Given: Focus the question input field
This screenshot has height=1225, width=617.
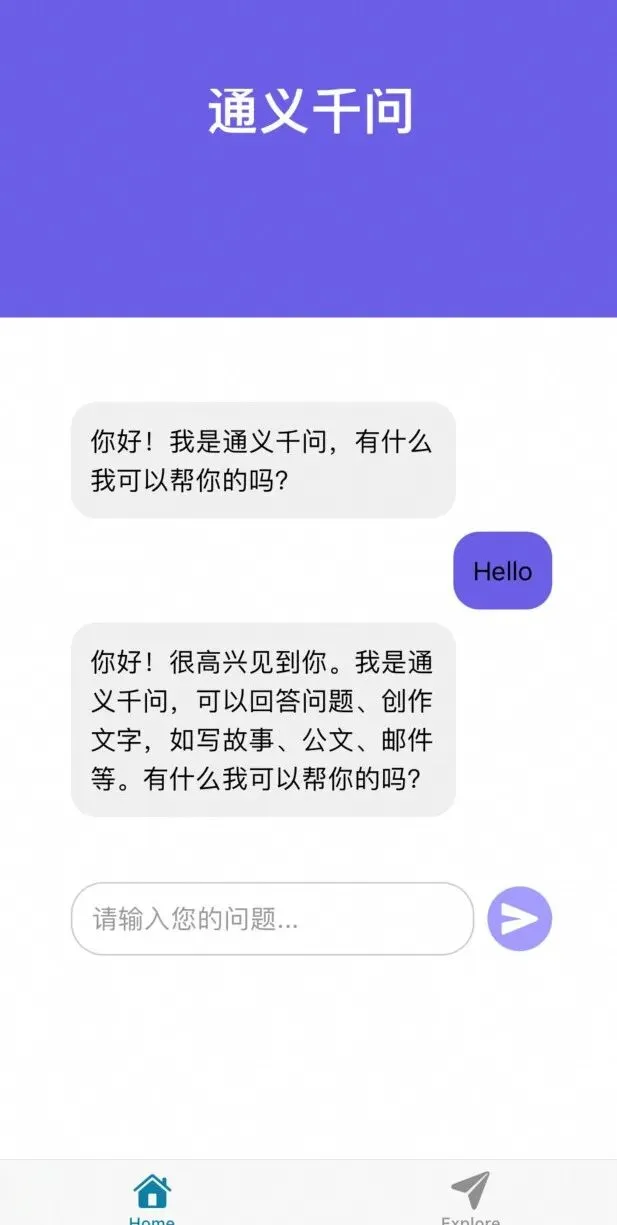Looking at the screenshot, I should pos(271,918).
